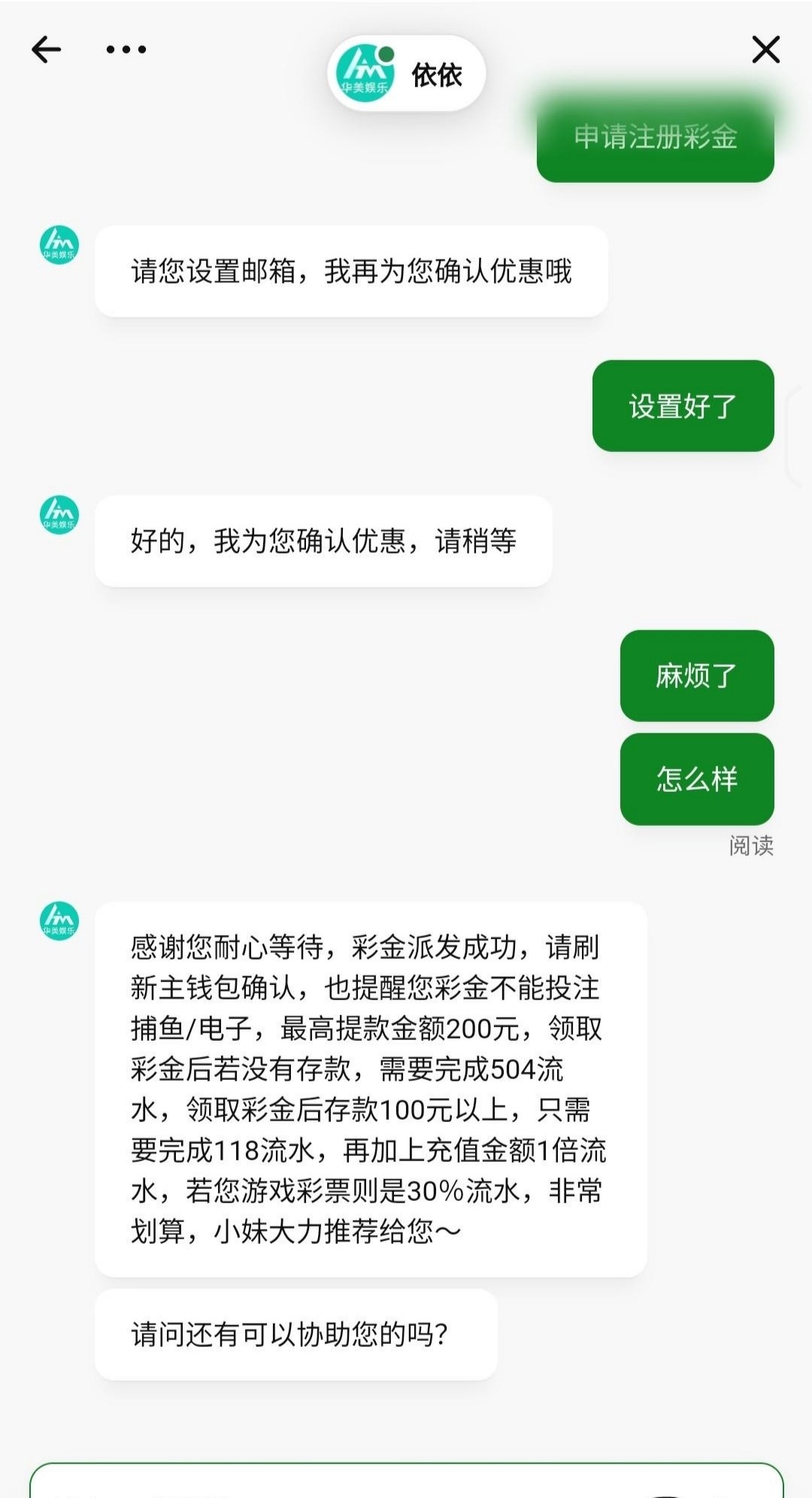Image resolution: width=812 pixels, height=1498 pixels.
Task: Go back using the arrow icon
Action: coord(46,50)
